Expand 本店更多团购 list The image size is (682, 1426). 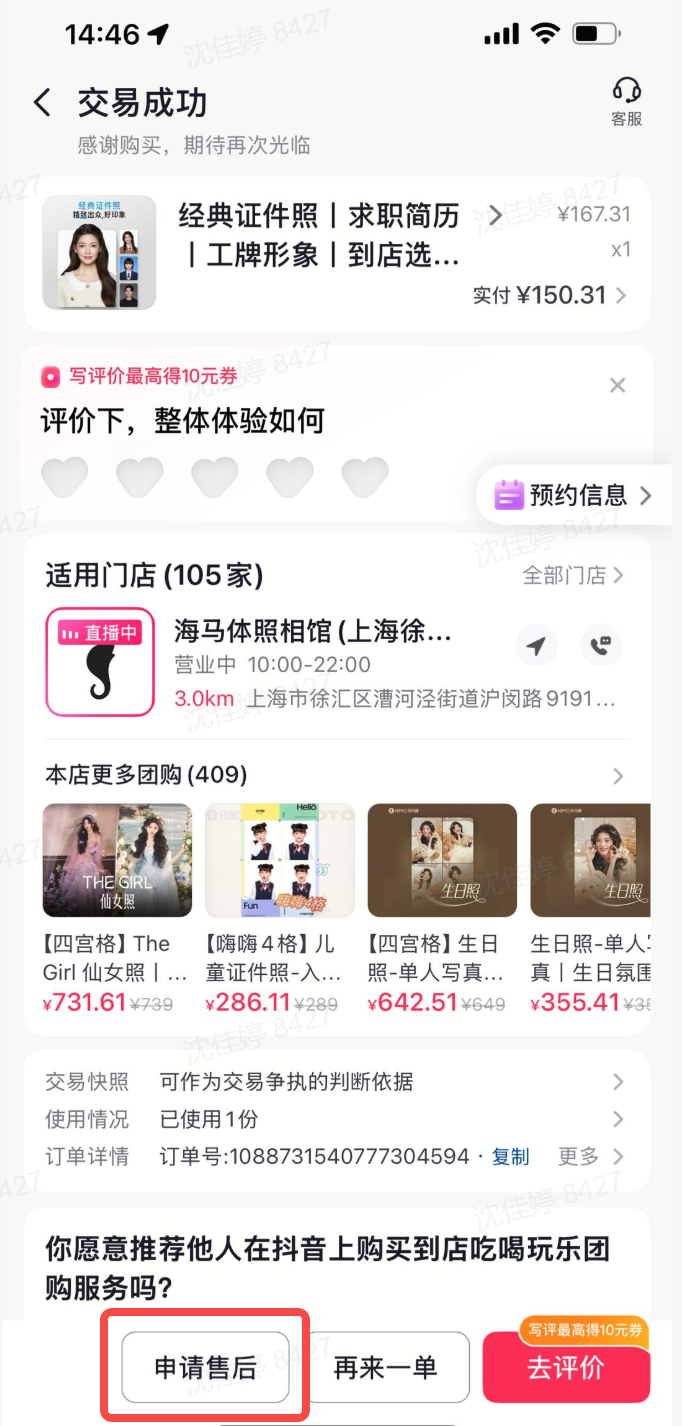pyautogui.click(x=618, y=776)
